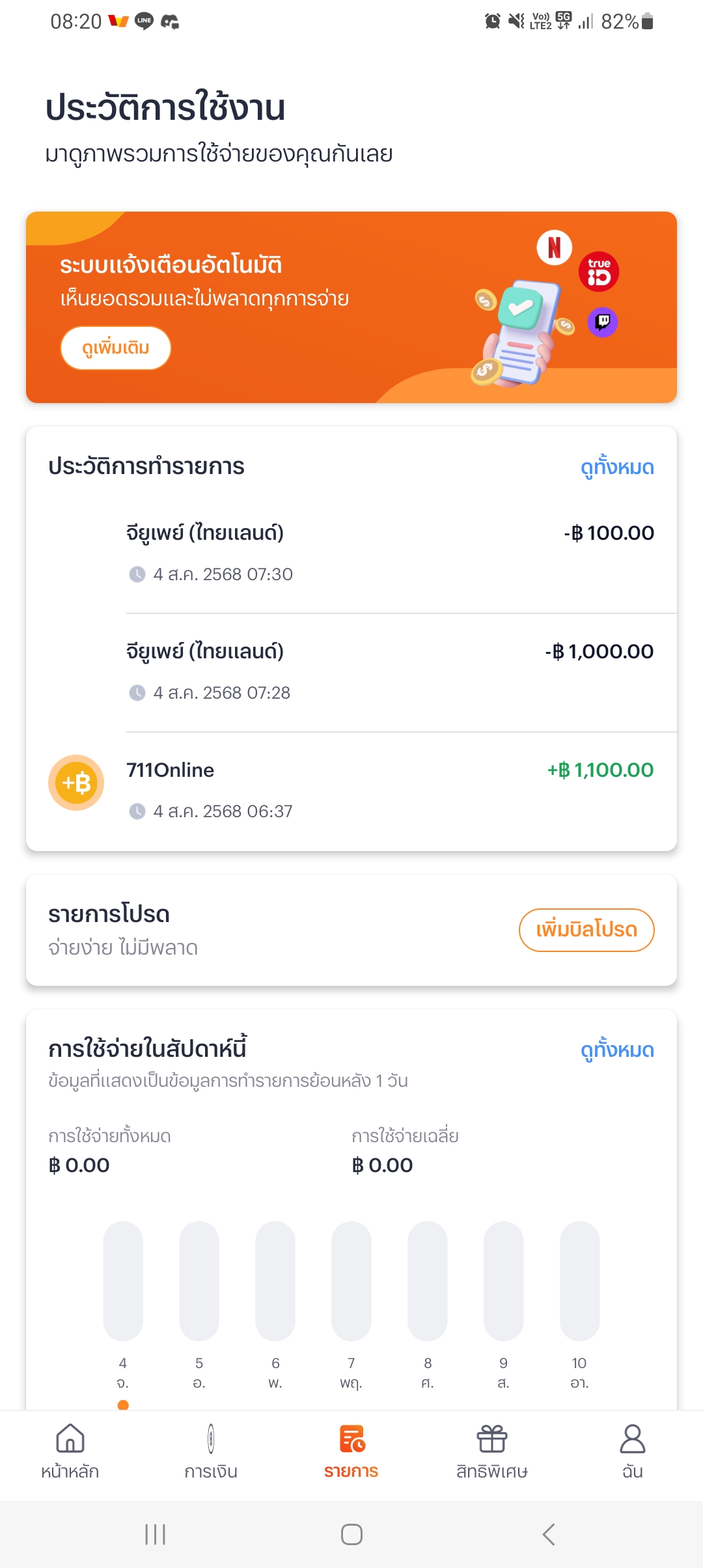
Task: Tap the system back button
Action: 548,1535
